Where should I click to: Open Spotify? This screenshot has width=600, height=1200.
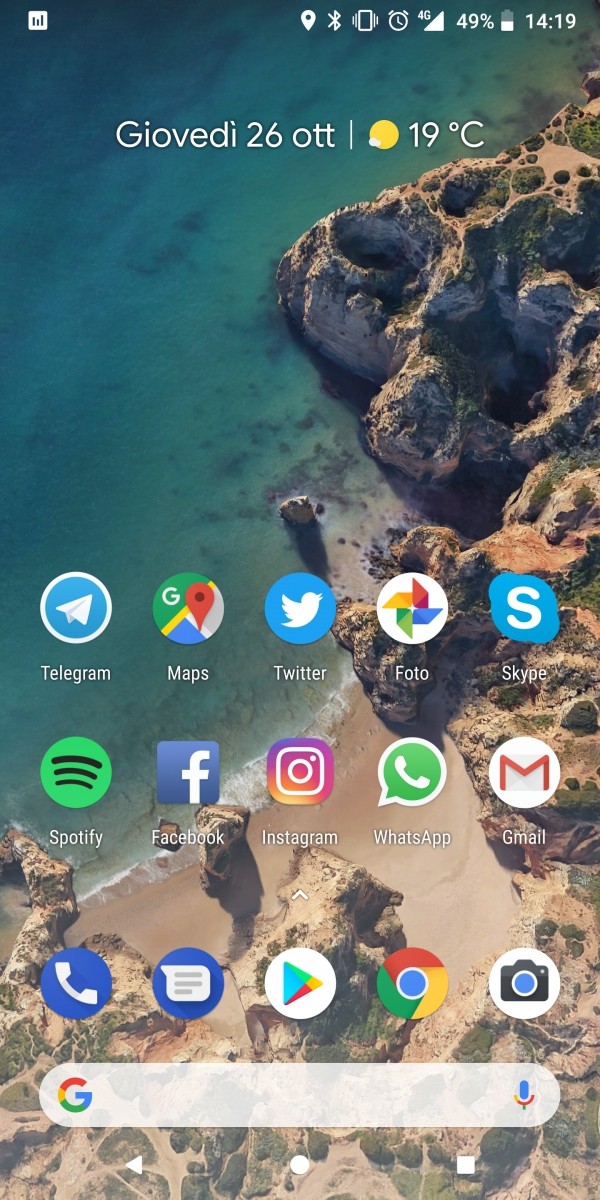(76, 773)
